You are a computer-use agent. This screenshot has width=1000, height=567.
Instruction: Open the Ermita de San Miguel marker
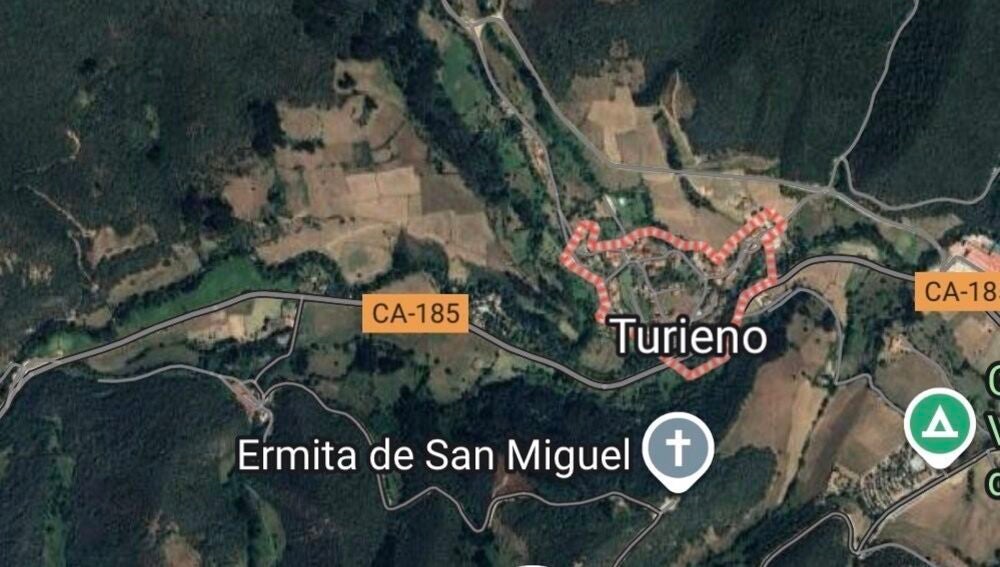pos(678,449)
